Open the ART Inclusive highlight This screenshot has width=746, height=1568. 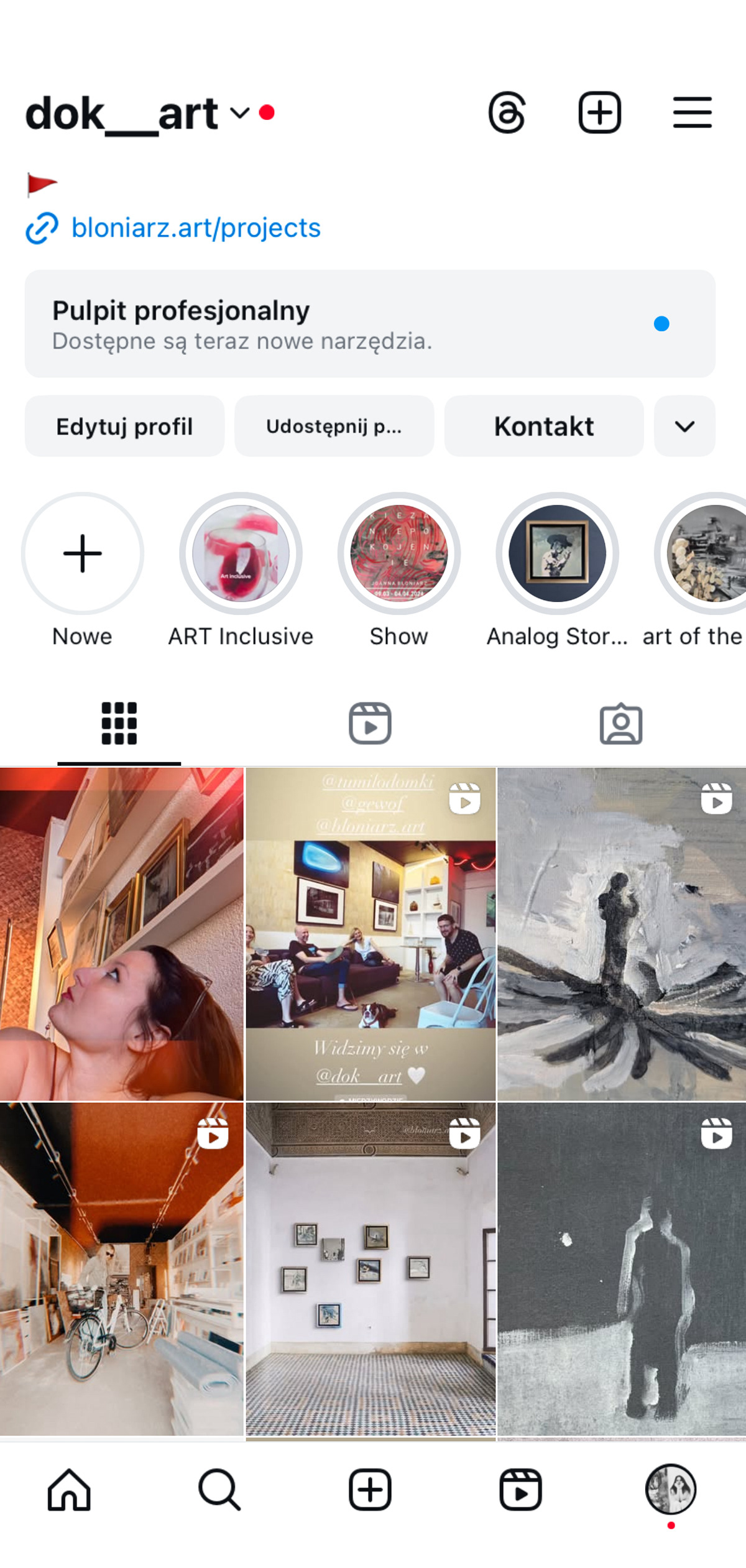pos(241,553)
